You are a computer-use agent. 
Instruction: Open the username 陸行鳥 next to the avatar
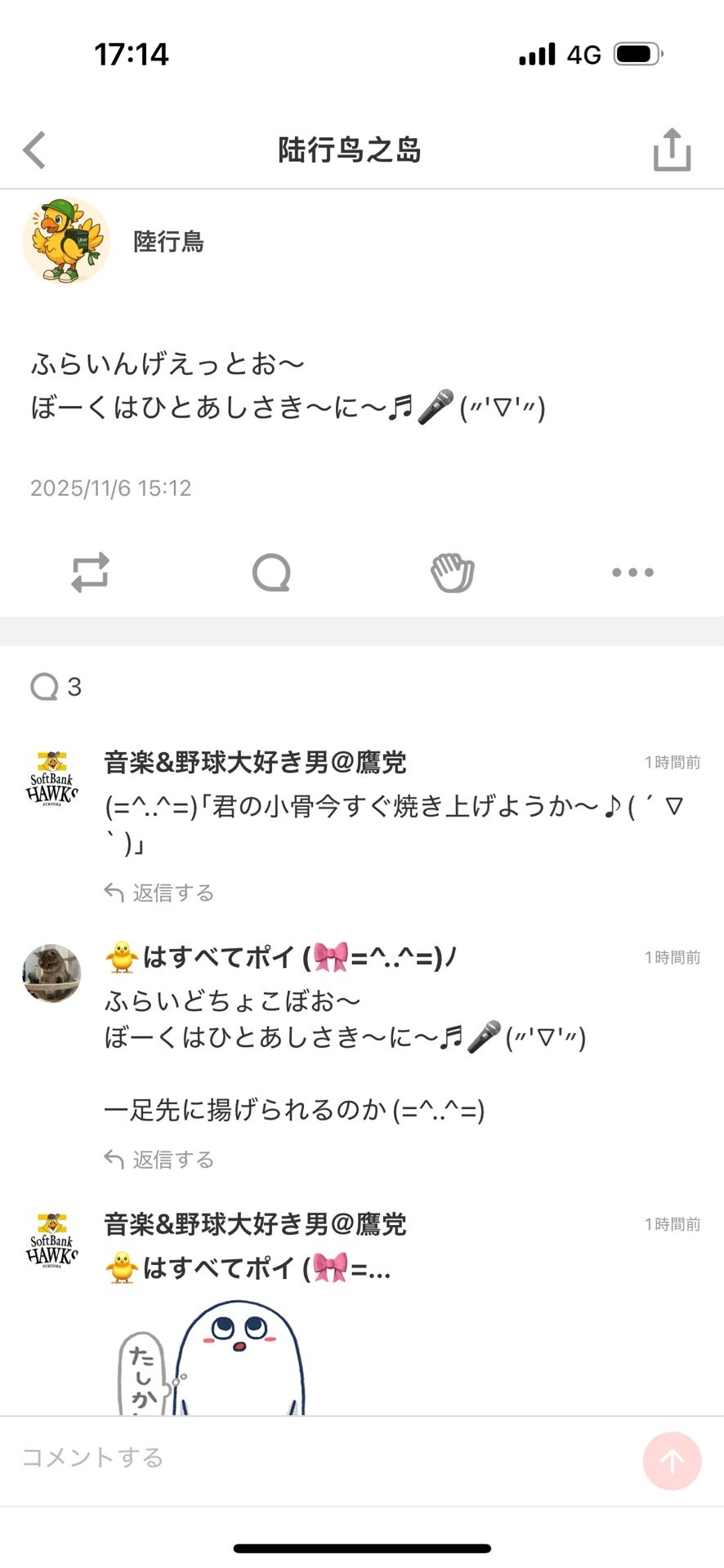click(x=169, y=243)
